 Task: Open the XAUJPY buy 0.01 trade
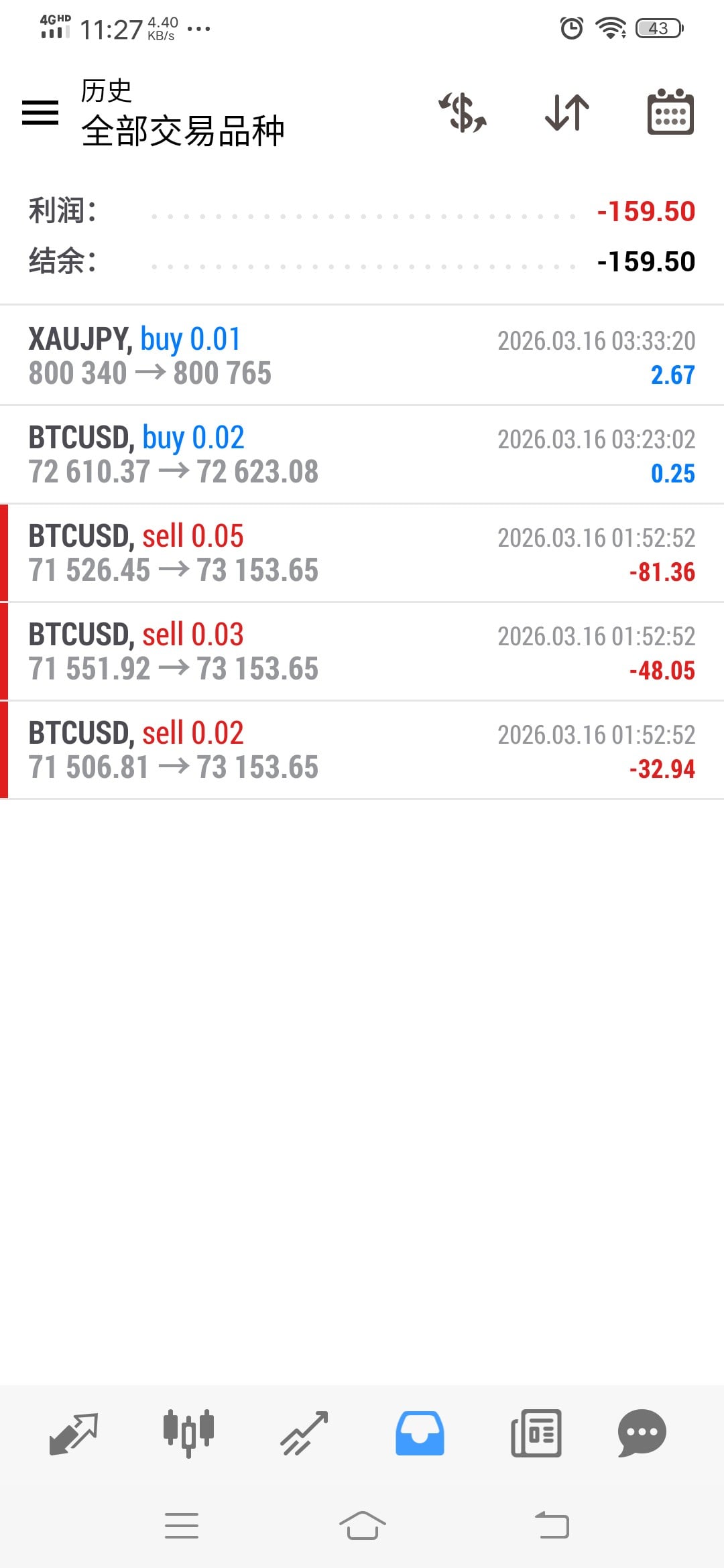click(x=362, y=356)
